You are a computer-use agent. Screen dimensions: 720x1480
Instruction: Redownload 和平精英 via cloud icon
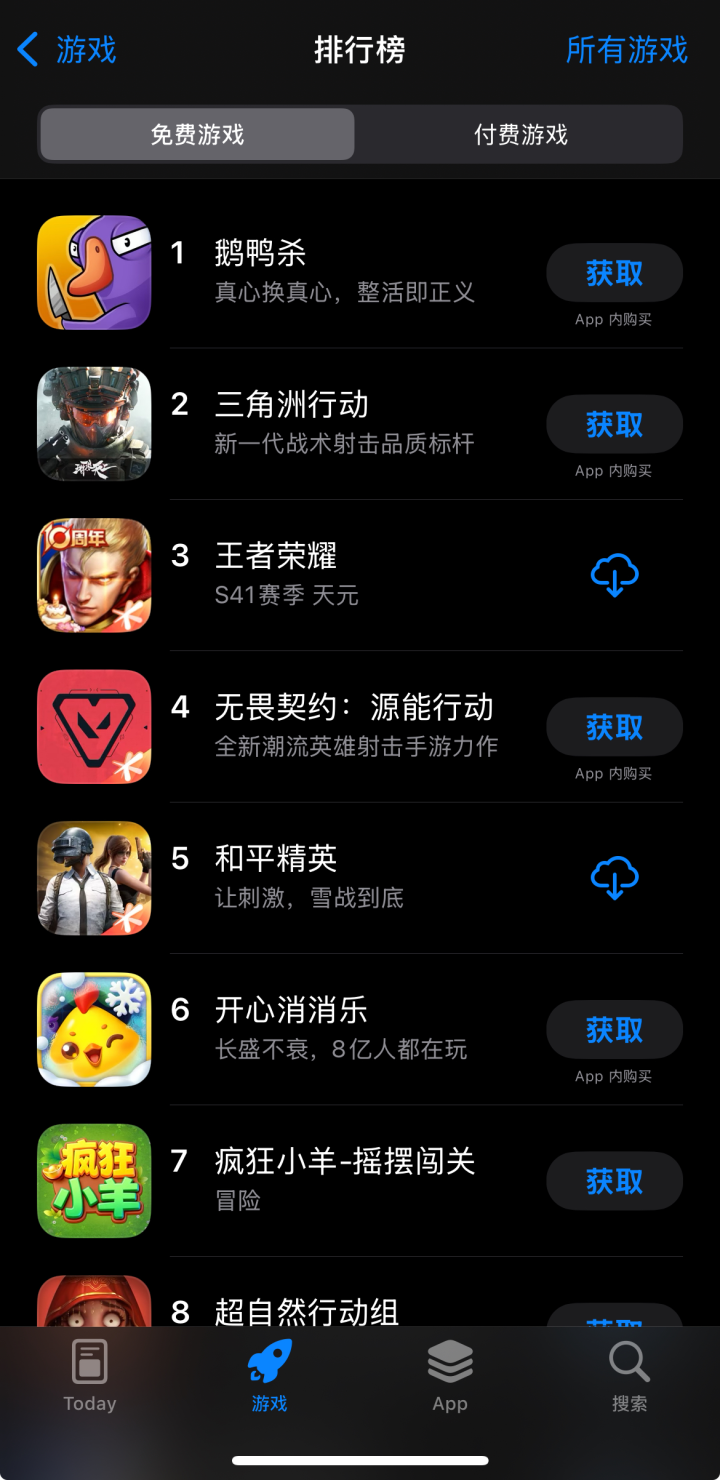(x=614, y=878)
